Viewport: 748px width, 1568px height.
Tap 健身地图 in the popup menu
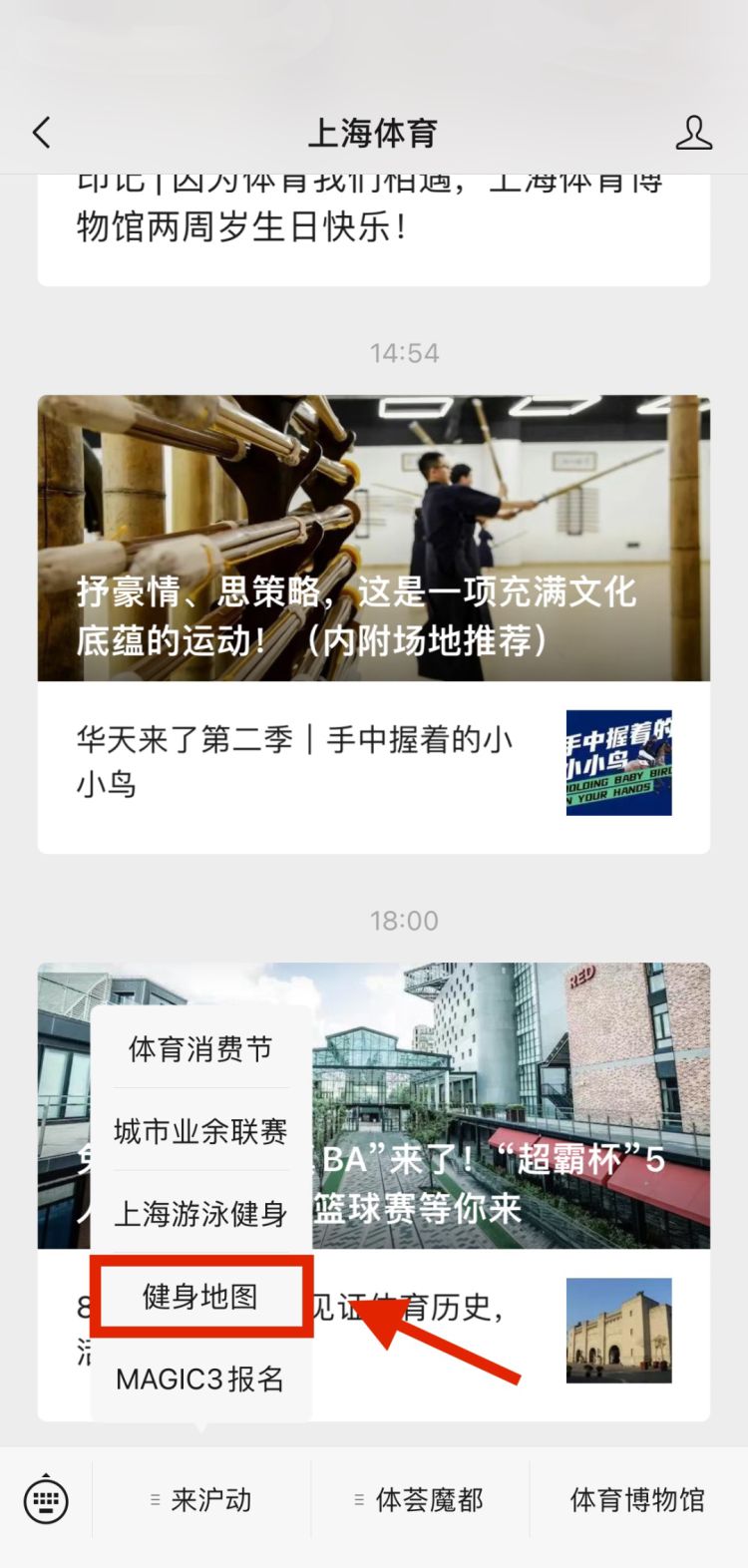click(200, 1297)
